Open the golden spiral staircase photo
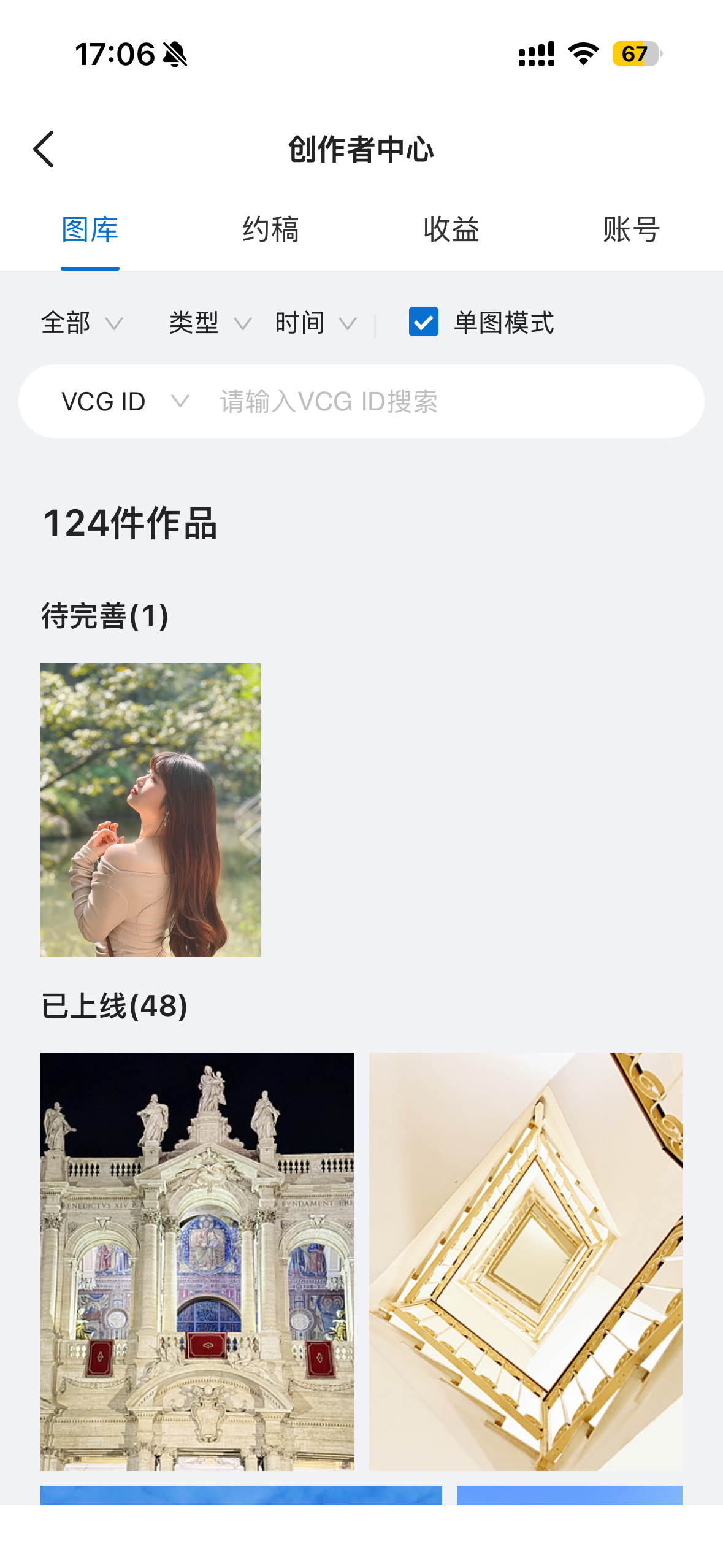 pyautogui.click(x=526, y=1261)
